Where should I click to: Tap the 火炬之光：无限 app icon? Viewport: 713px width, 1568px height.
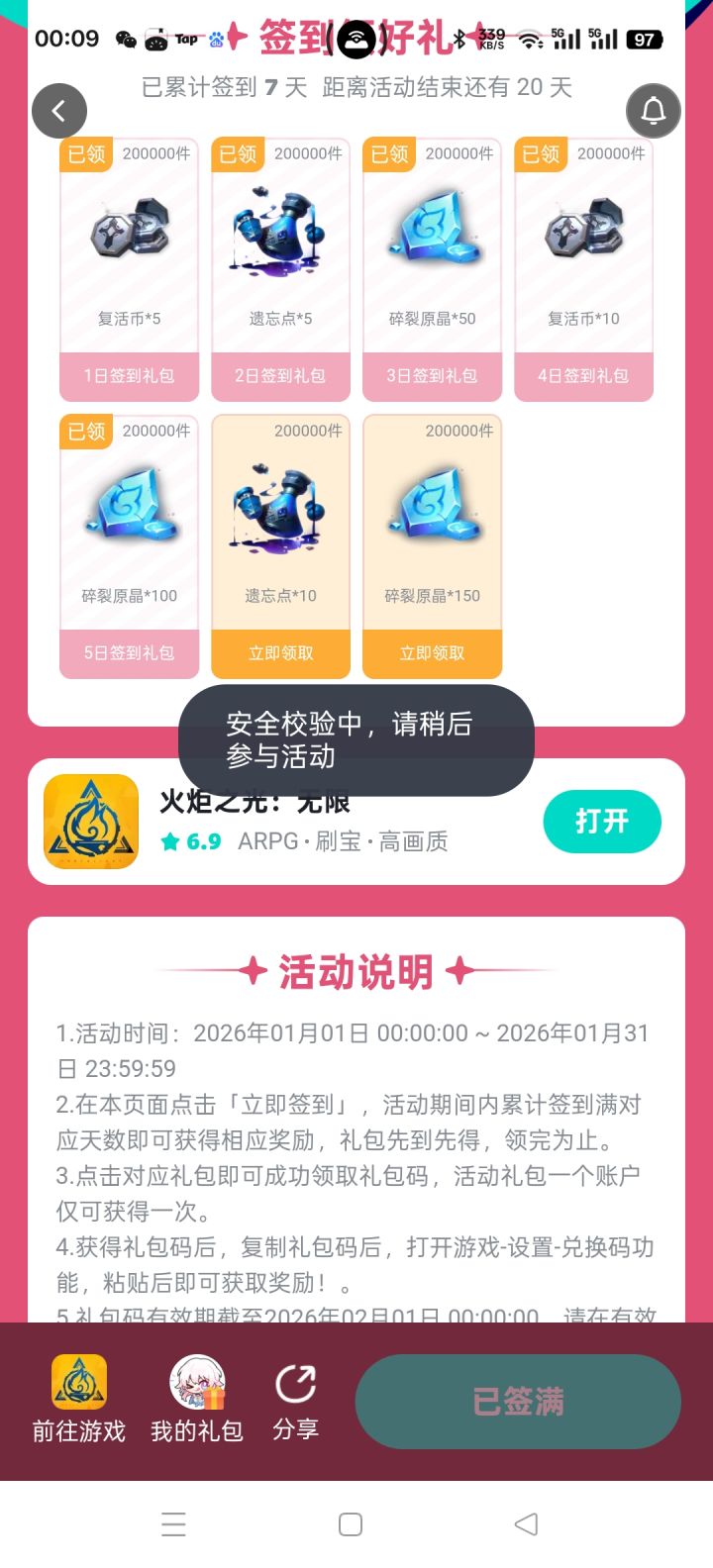(90, 822)
